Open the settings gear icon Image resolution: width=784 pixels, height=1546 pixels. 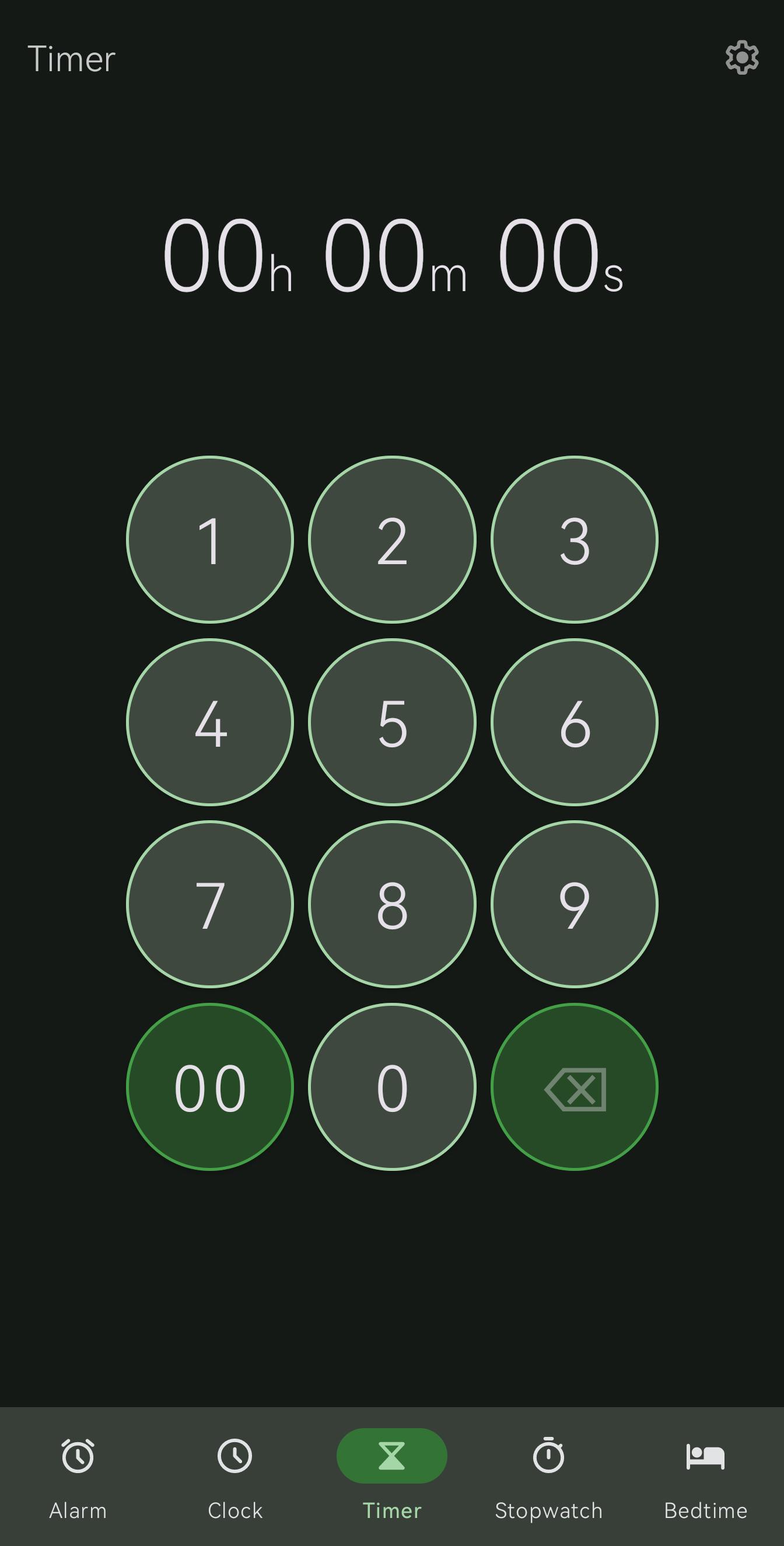click(742, 58)
